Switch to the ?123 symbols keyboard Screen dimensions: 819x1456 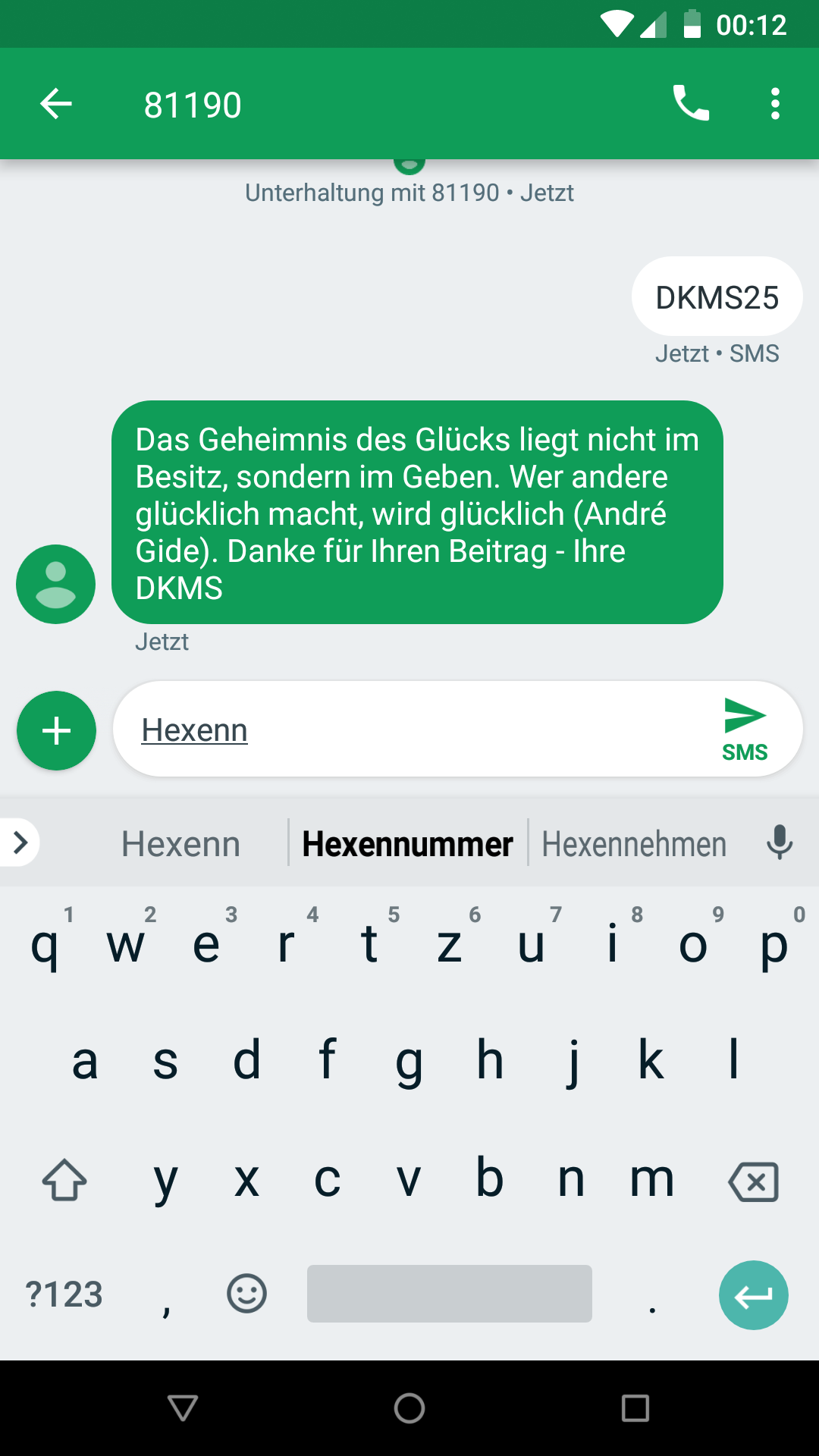[64, 1294]
